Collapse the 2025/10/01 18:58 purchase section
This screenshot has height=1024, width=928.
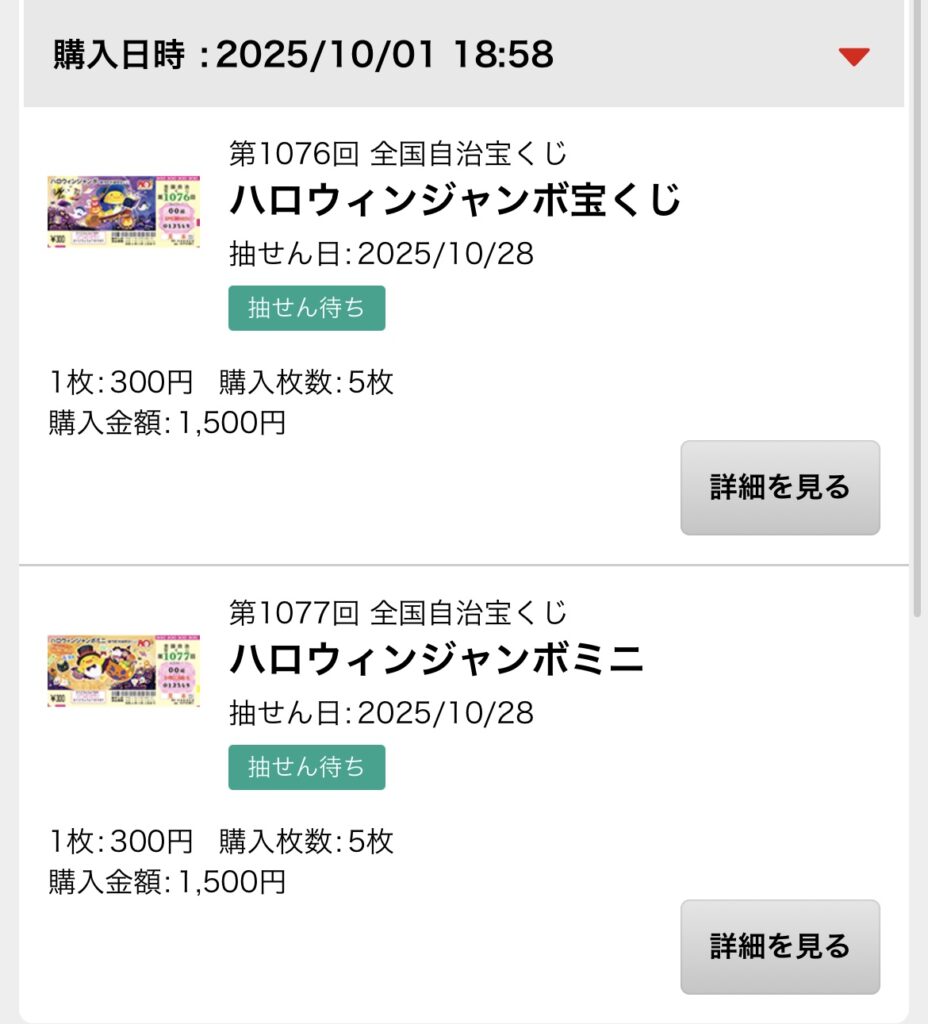[853, 57]
